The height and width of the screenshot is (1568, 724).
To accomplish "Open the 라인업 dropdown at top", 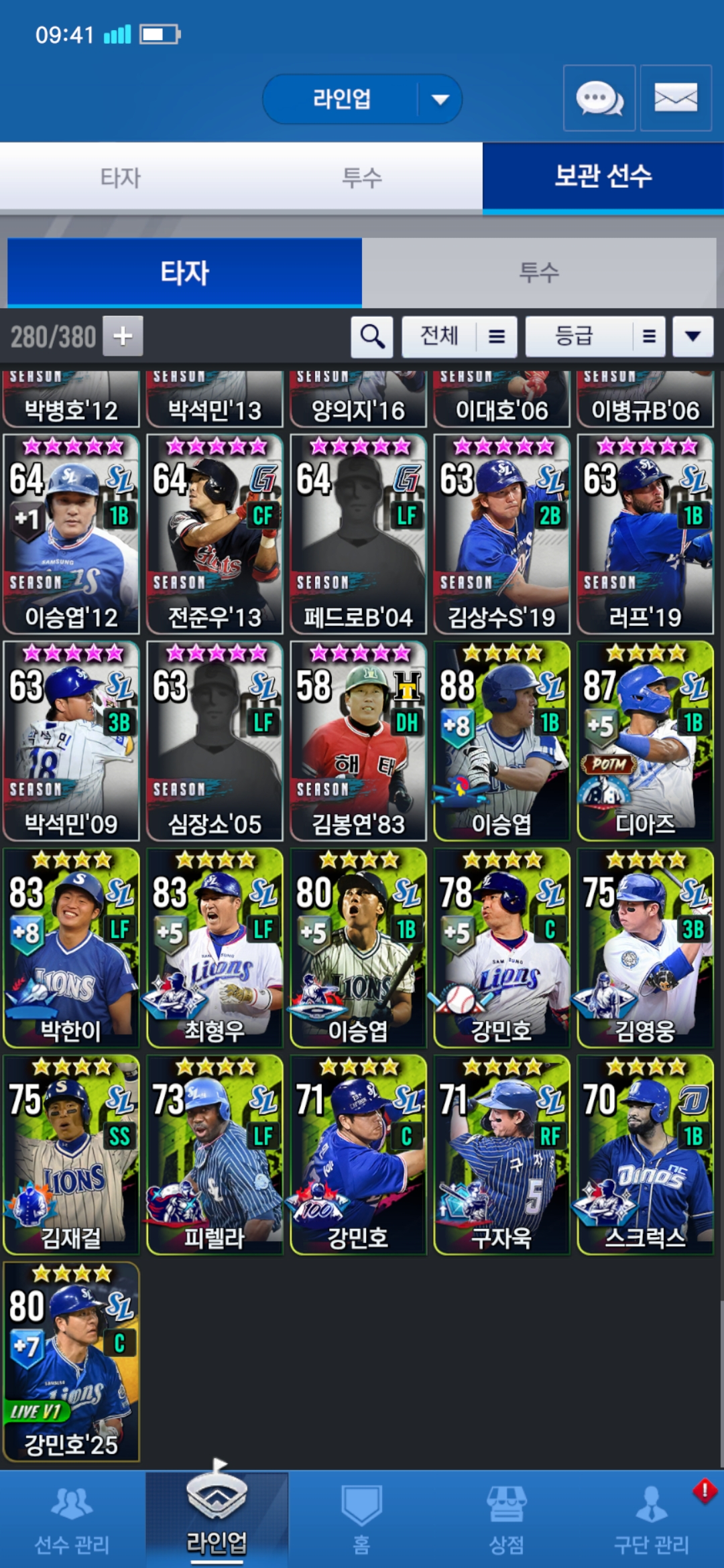I will 362,99.
